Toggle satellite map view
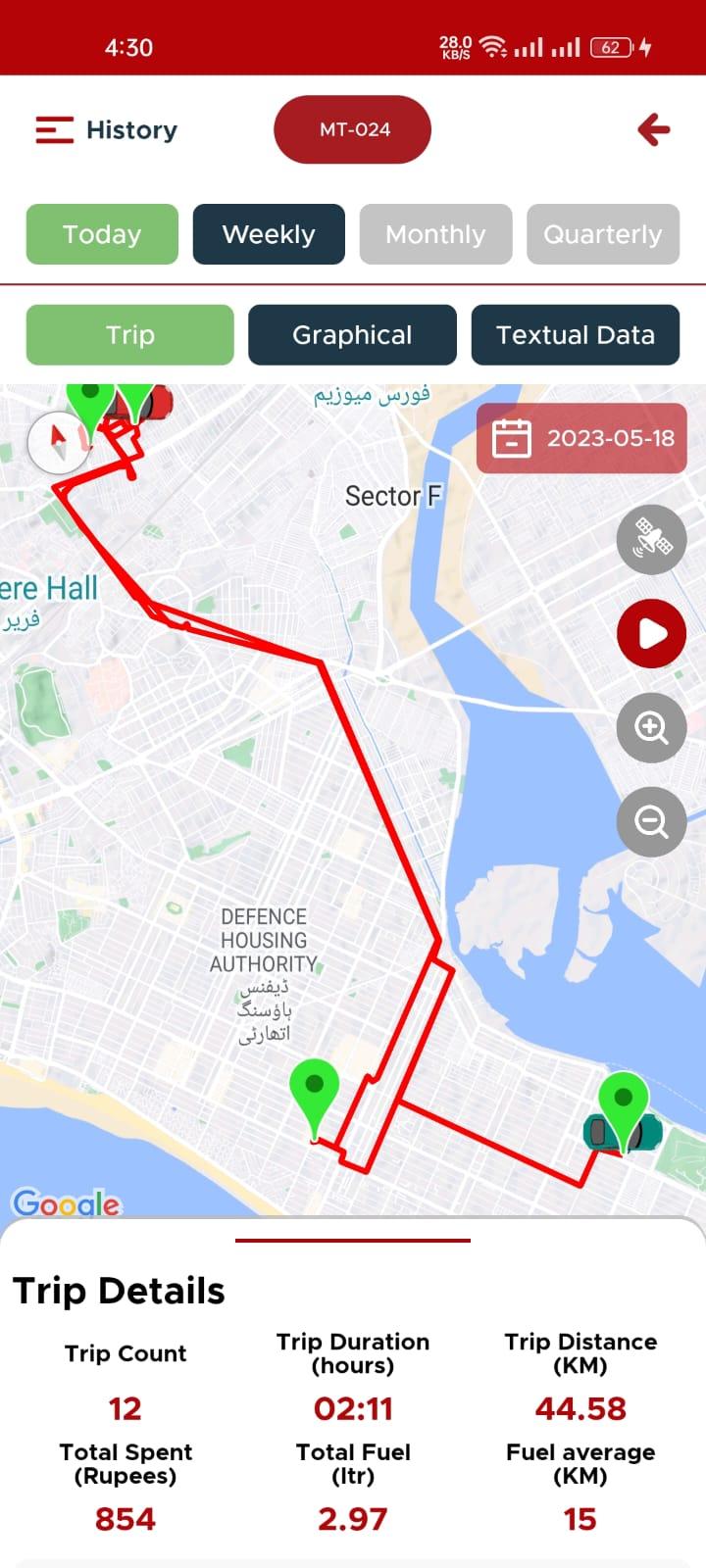 [x=651, y=539]
